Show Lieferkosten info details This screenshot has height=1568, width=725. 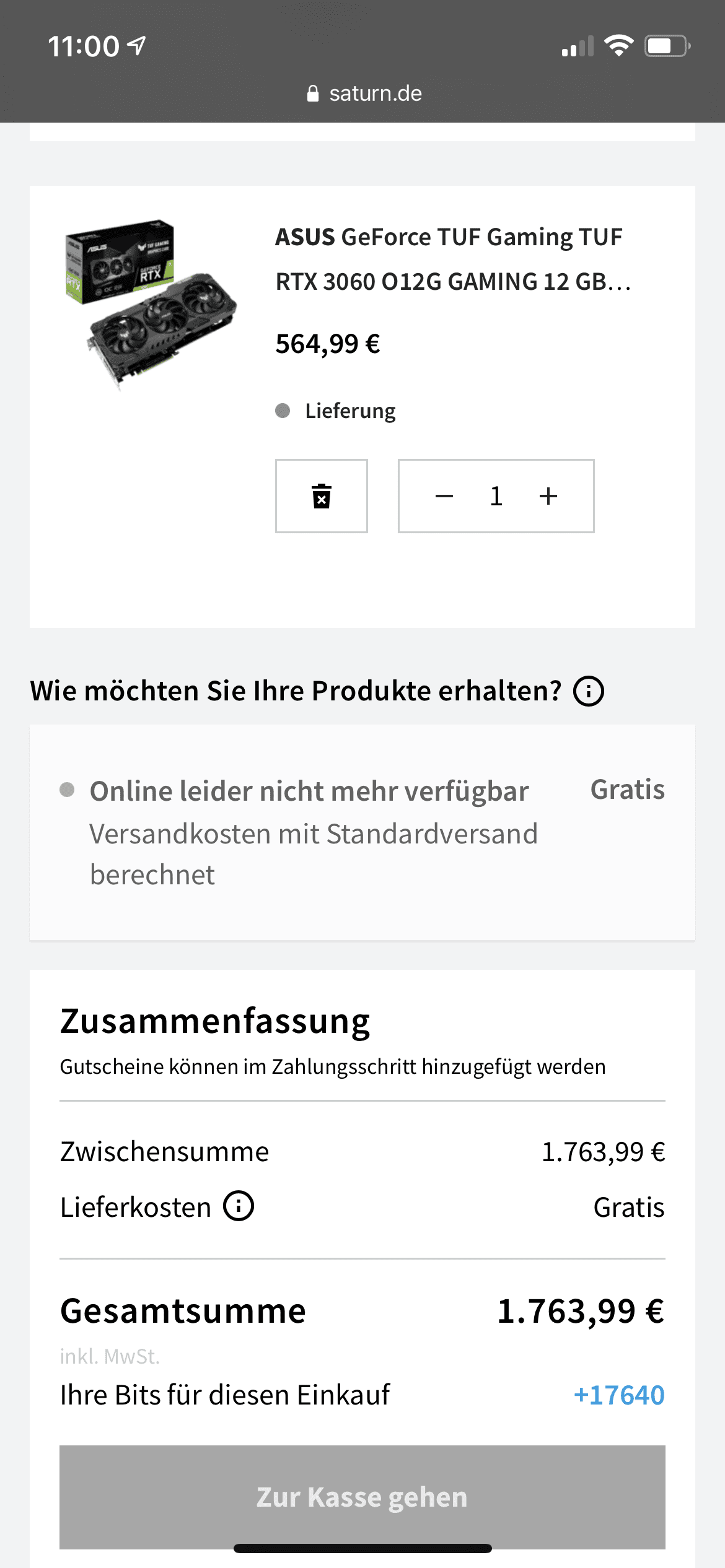click(x=239, y=1206)
